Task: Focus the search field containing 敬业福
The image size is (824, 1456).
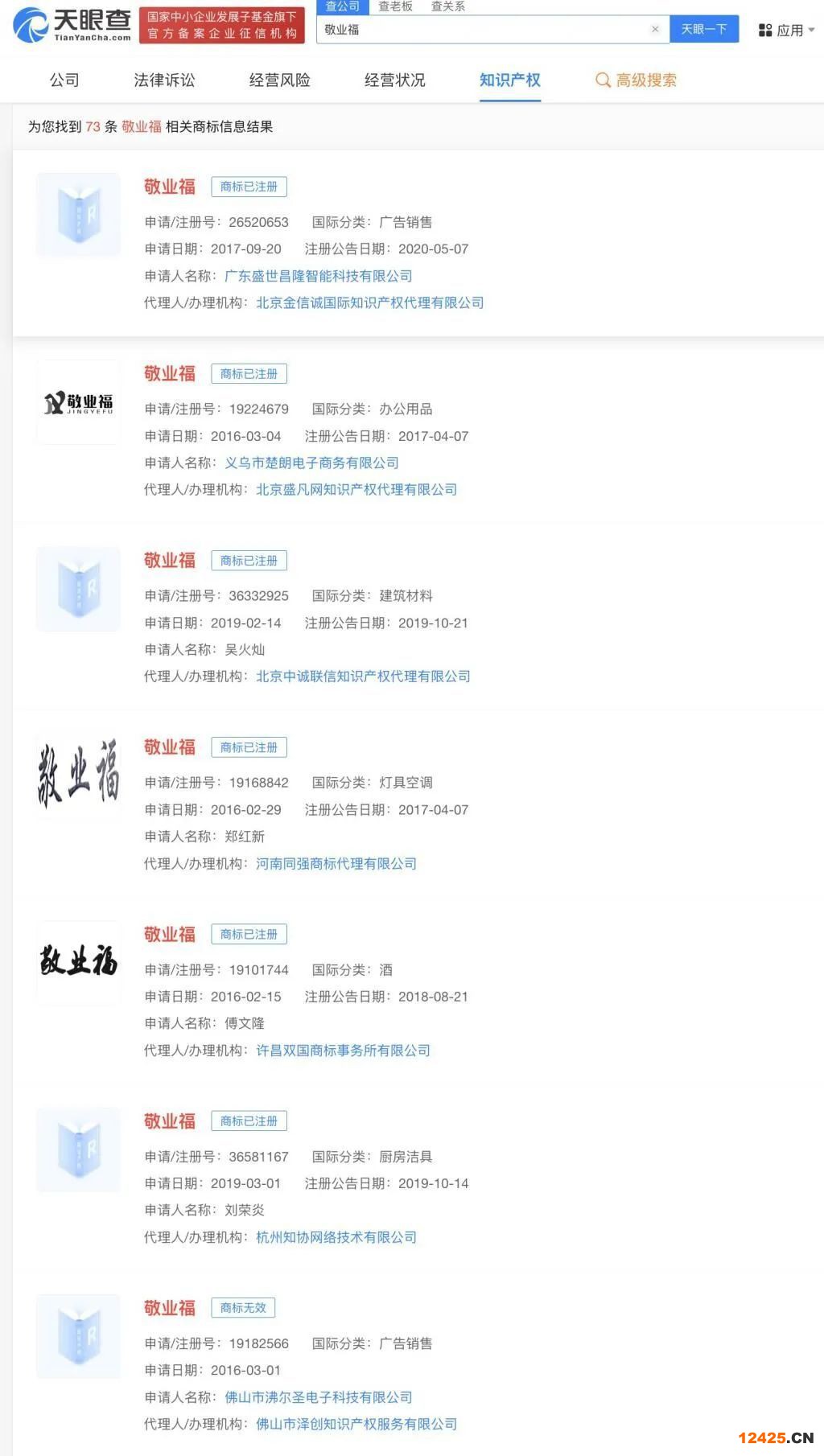Action: pyautogui.click(x=483, y=30)
